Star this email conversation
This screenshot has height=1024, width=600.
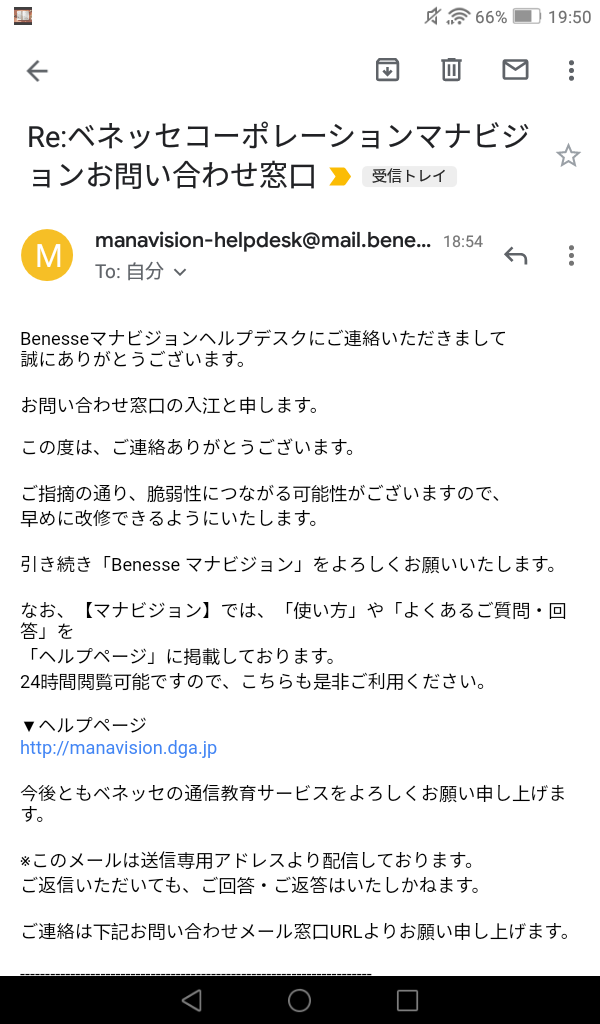(x=568, y=155)
